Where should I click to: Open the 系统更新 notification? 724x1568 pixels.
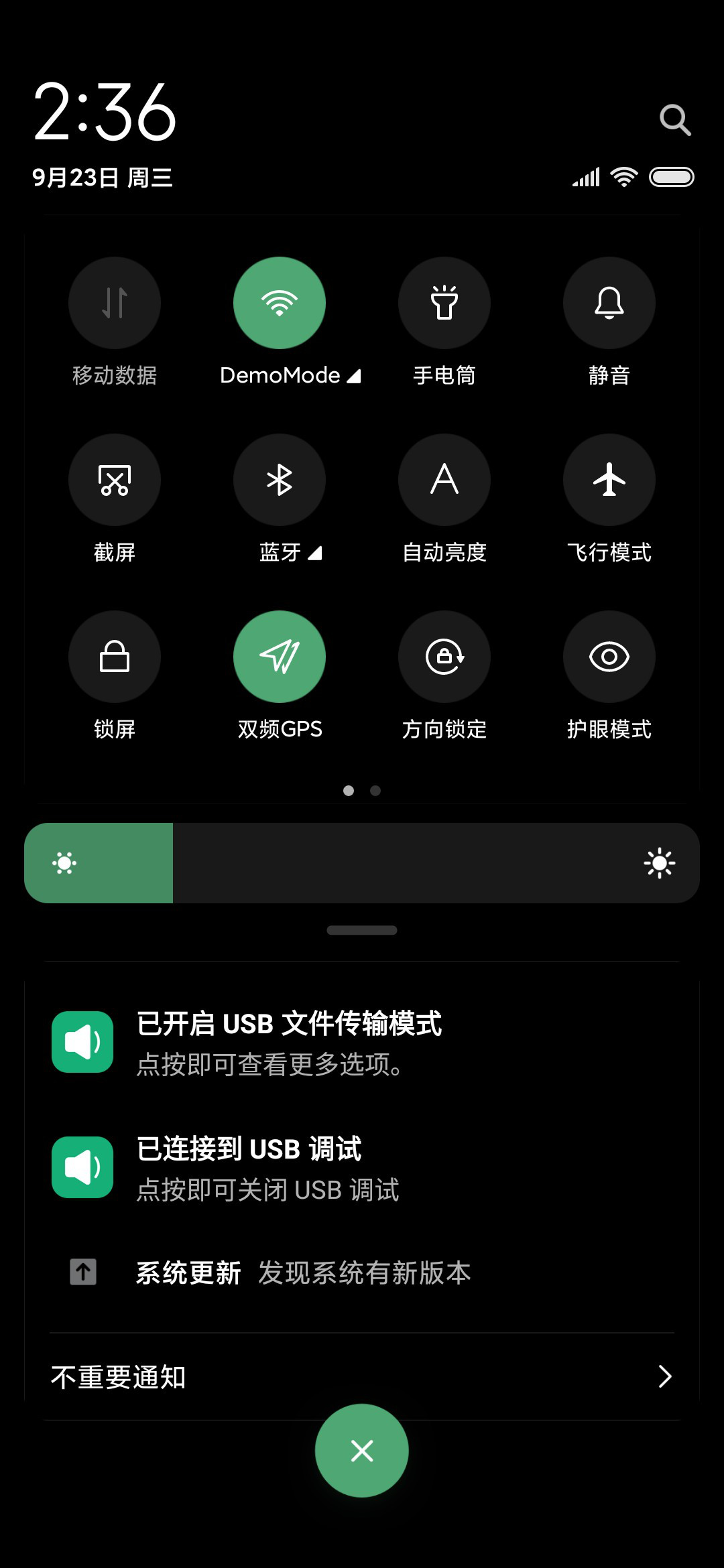[x=362, y=1272]
